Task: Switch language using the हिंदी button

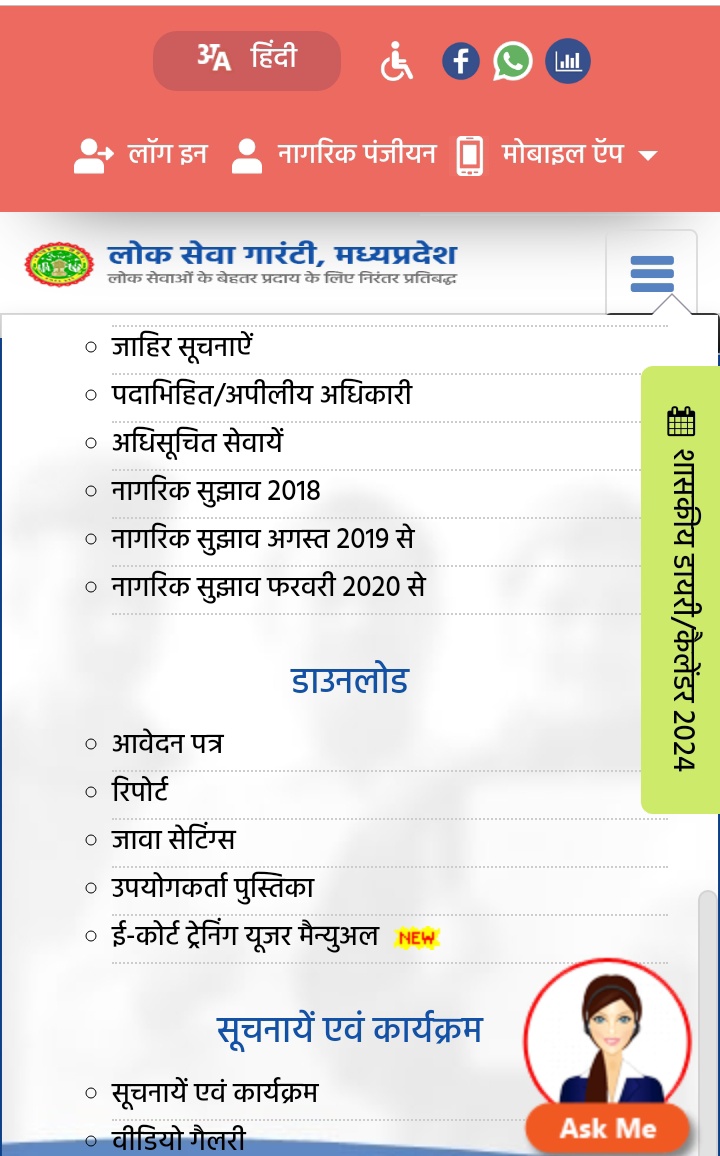Action: click(247, 60)
